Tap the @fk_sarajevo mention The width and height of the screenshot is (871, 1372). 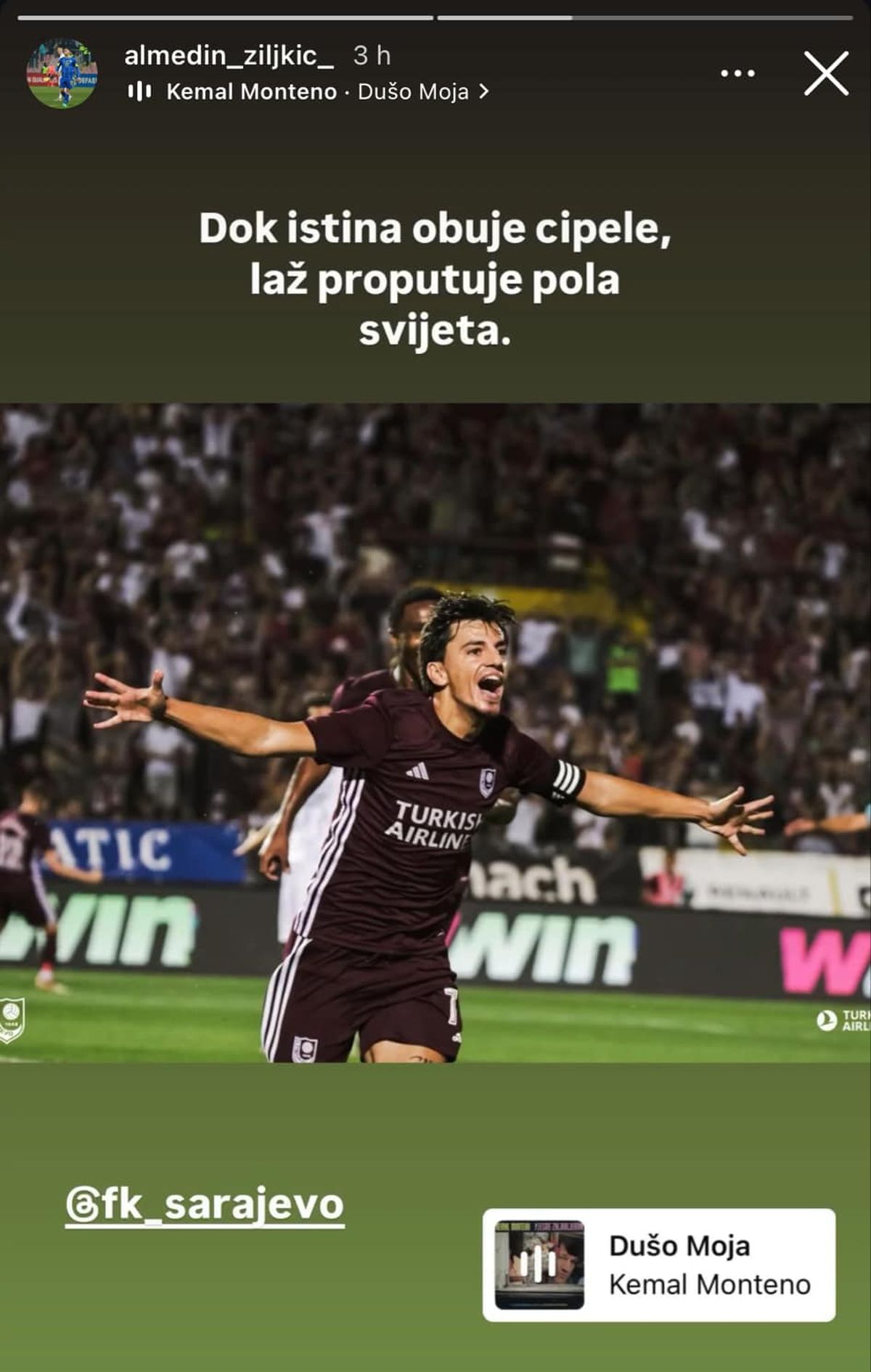(x=205, y=1205)
